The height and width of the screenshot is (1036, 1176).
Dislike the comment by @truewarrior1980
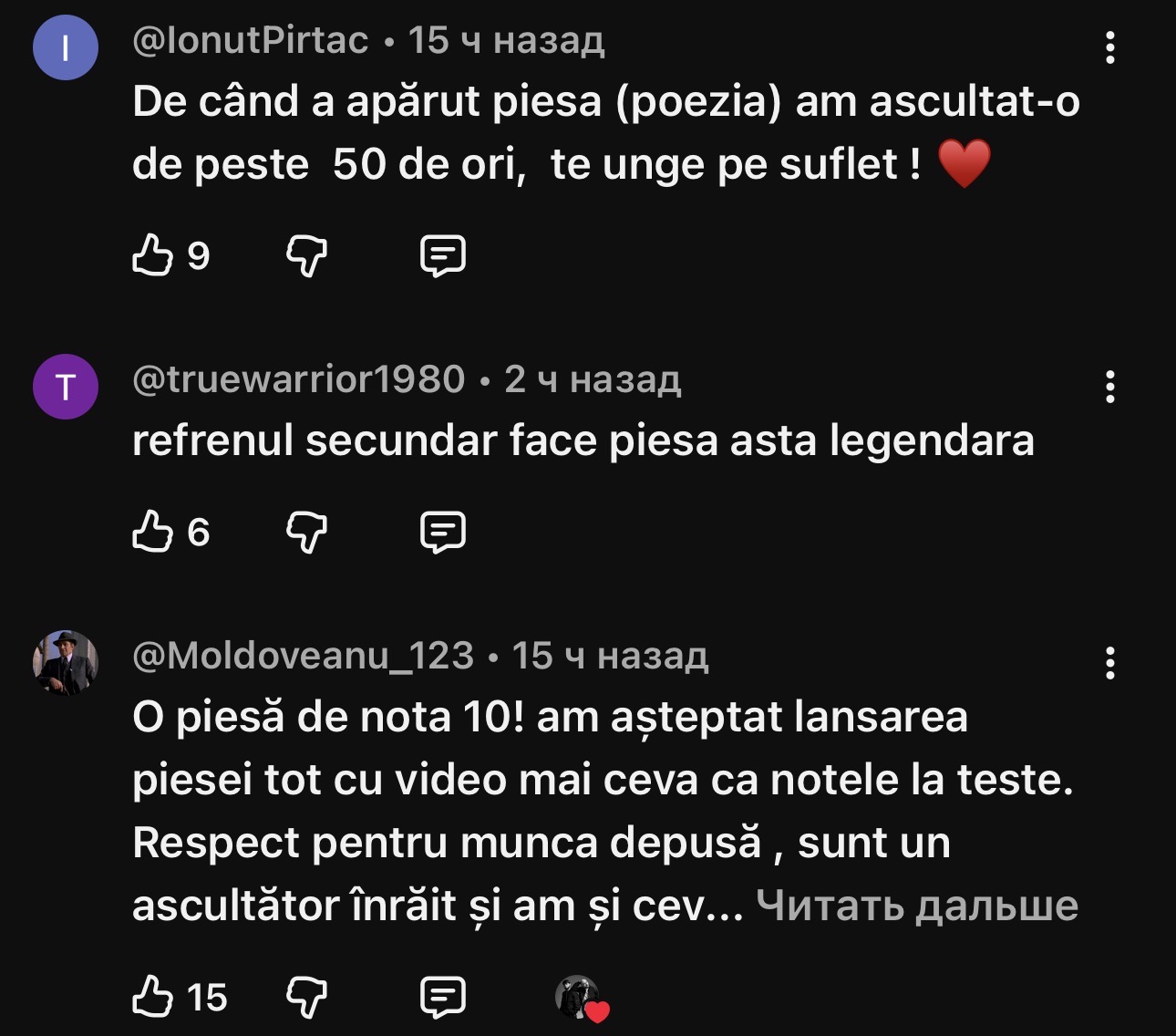point(306,533)
